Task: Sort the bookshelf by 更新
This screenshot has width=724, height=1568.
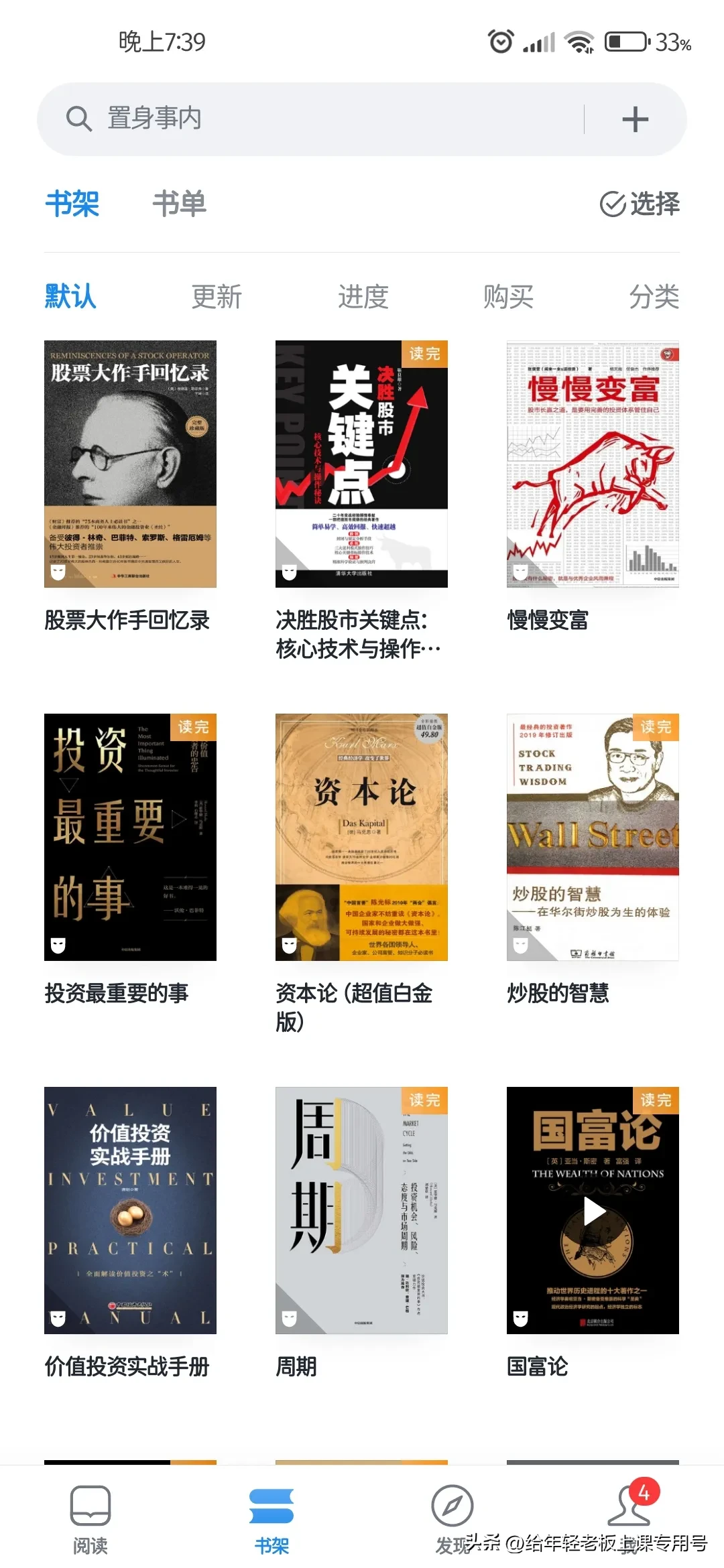Action: 217,296
